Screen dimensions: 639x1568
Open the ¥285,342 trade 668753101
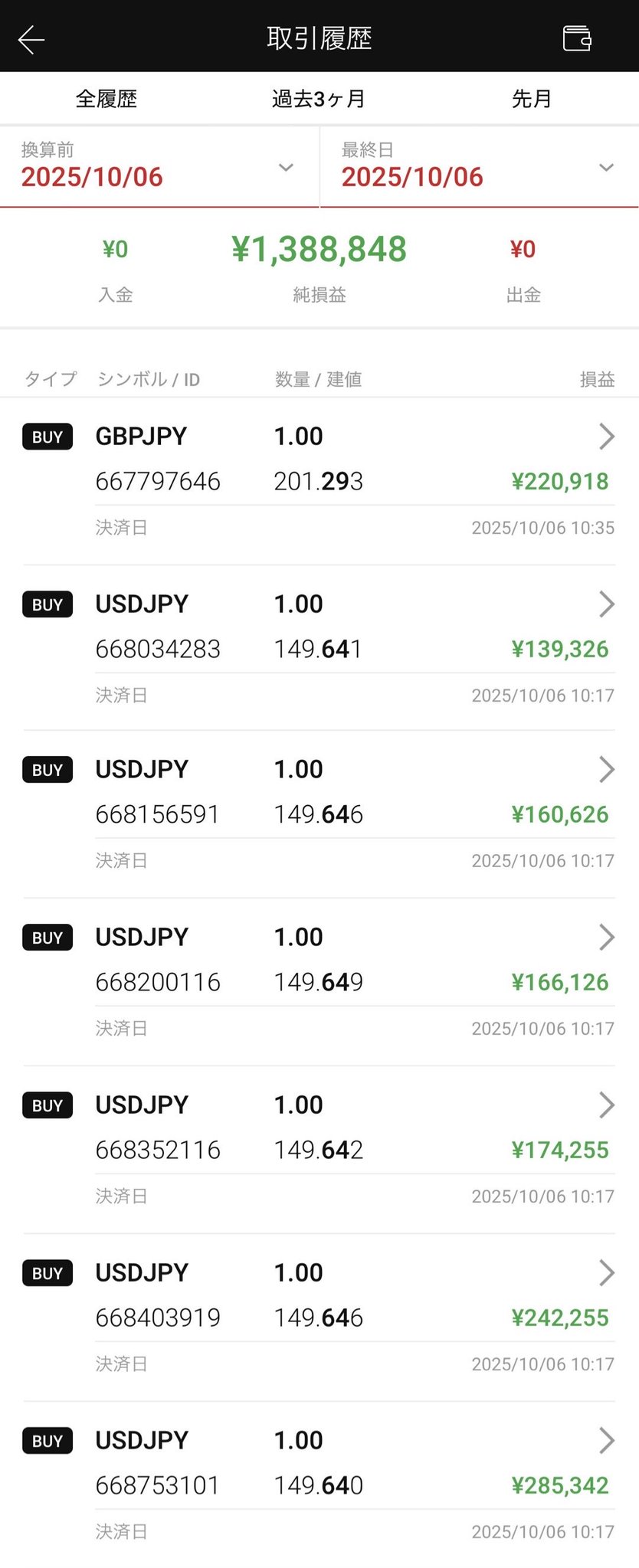606,1441
